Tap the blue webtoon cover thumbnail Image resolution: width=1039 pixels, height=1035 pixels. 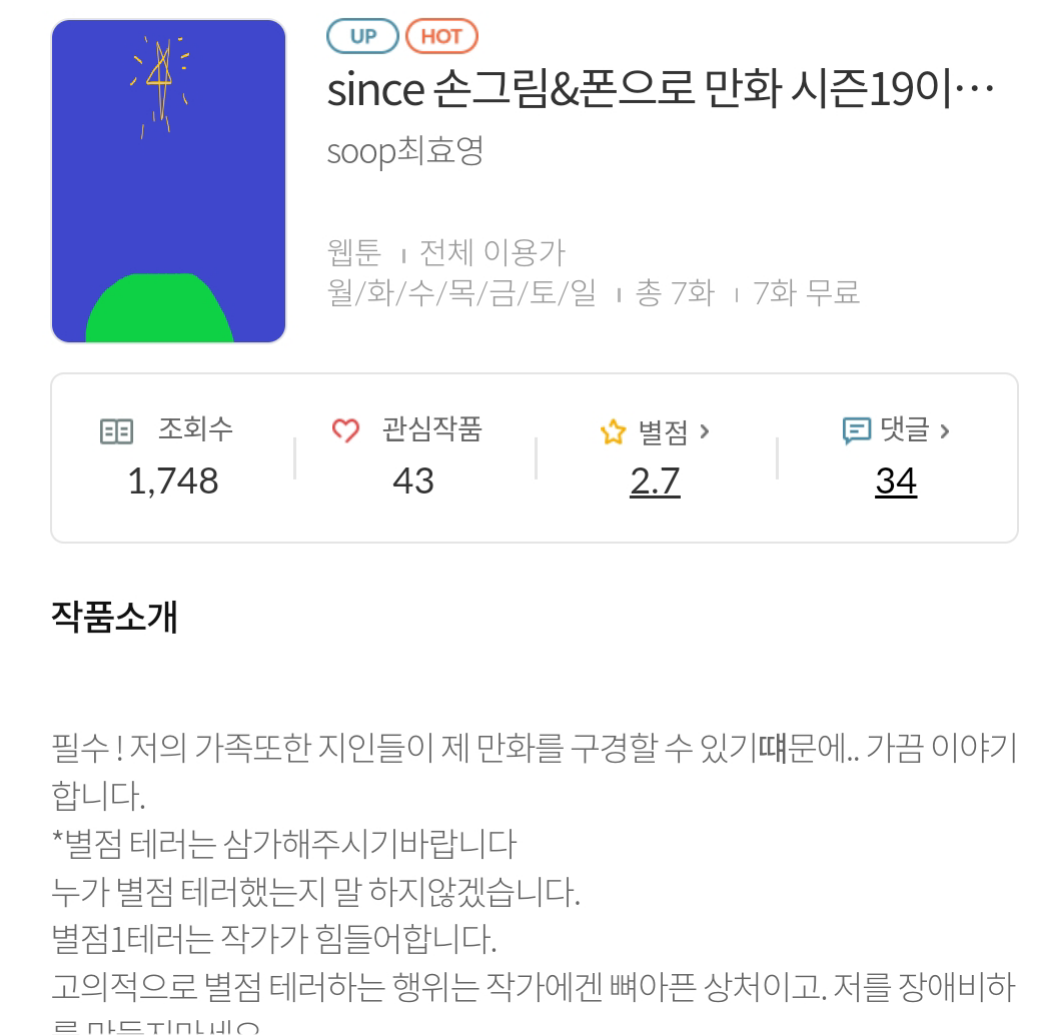(169, 182)
